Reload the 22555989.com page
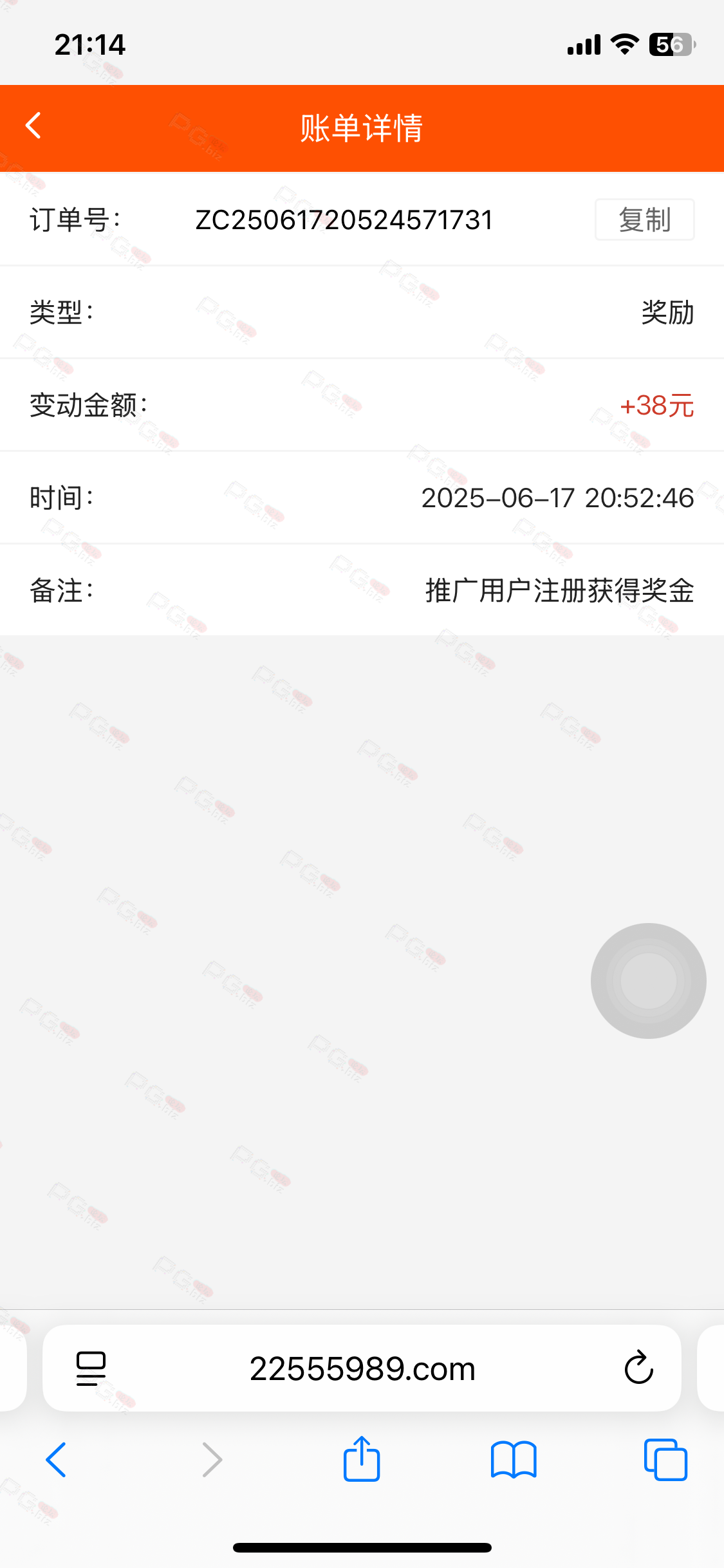The height and width of the screenshot is (1568, 724). coord(638,1368)
